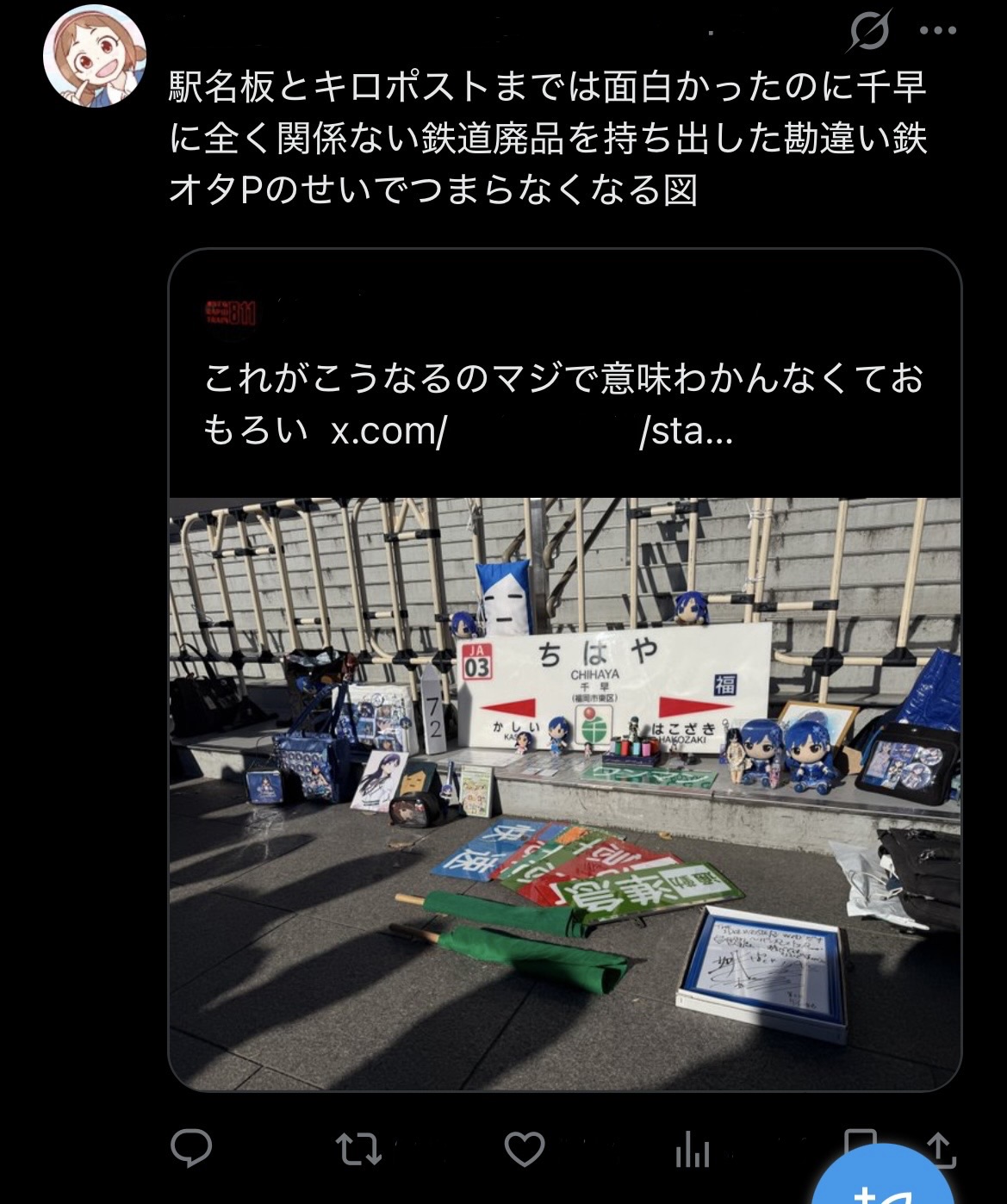Like this tweet with the heart

point(524,1150)
